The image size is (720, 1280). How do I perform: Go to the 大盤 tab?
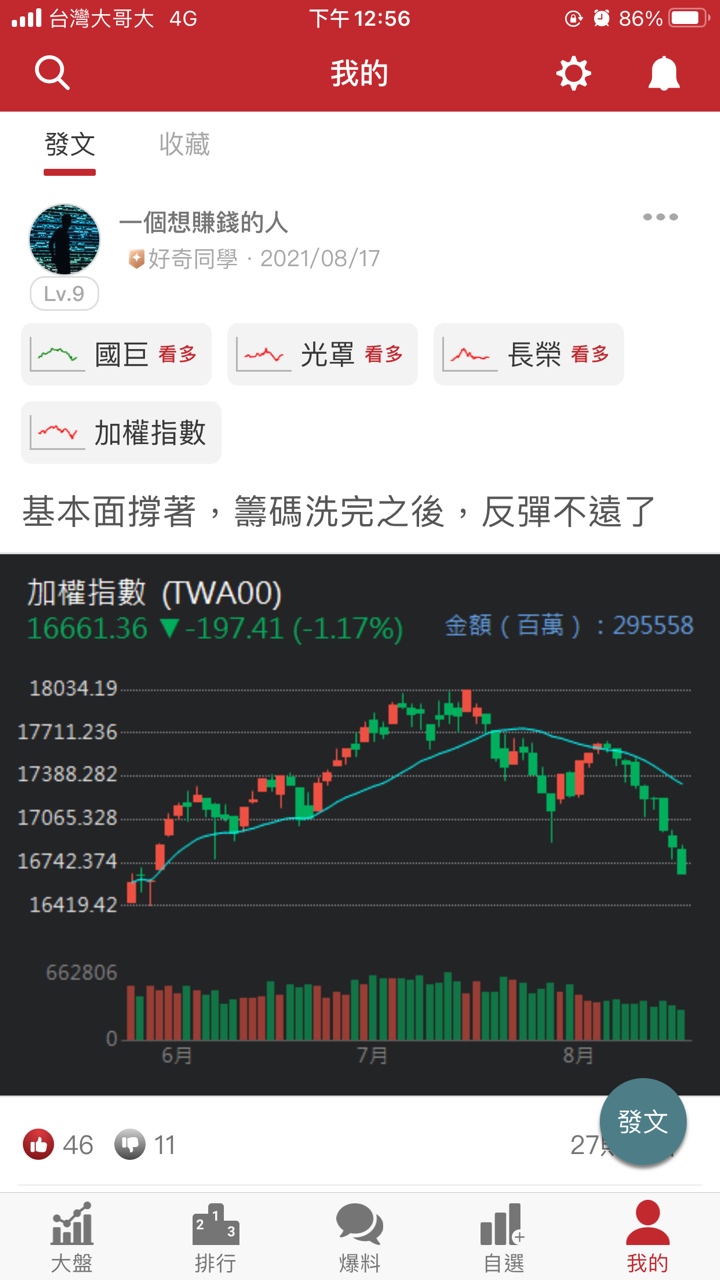pyautogui.click(x=72, y=1237)
